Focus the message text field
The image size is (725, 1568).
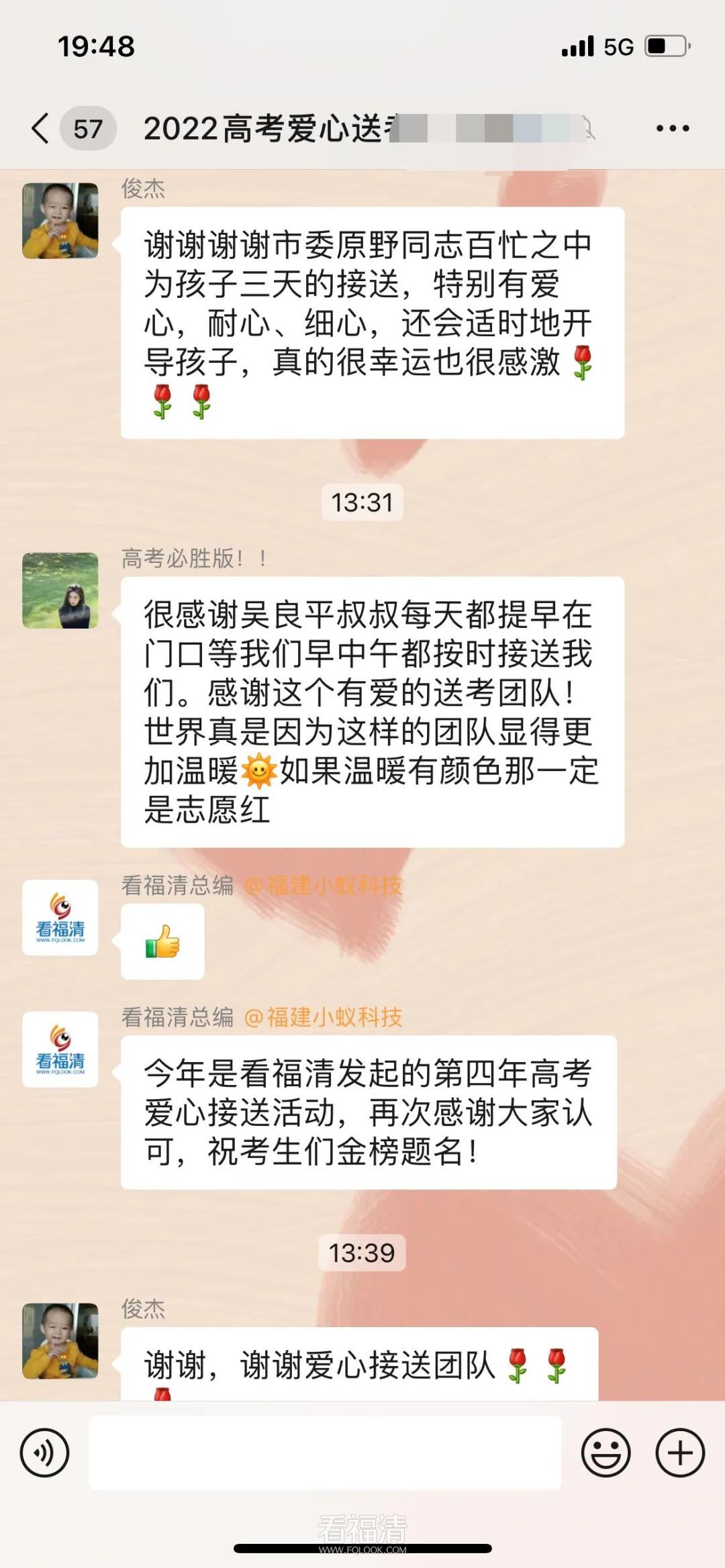[x=325, y=1453]
